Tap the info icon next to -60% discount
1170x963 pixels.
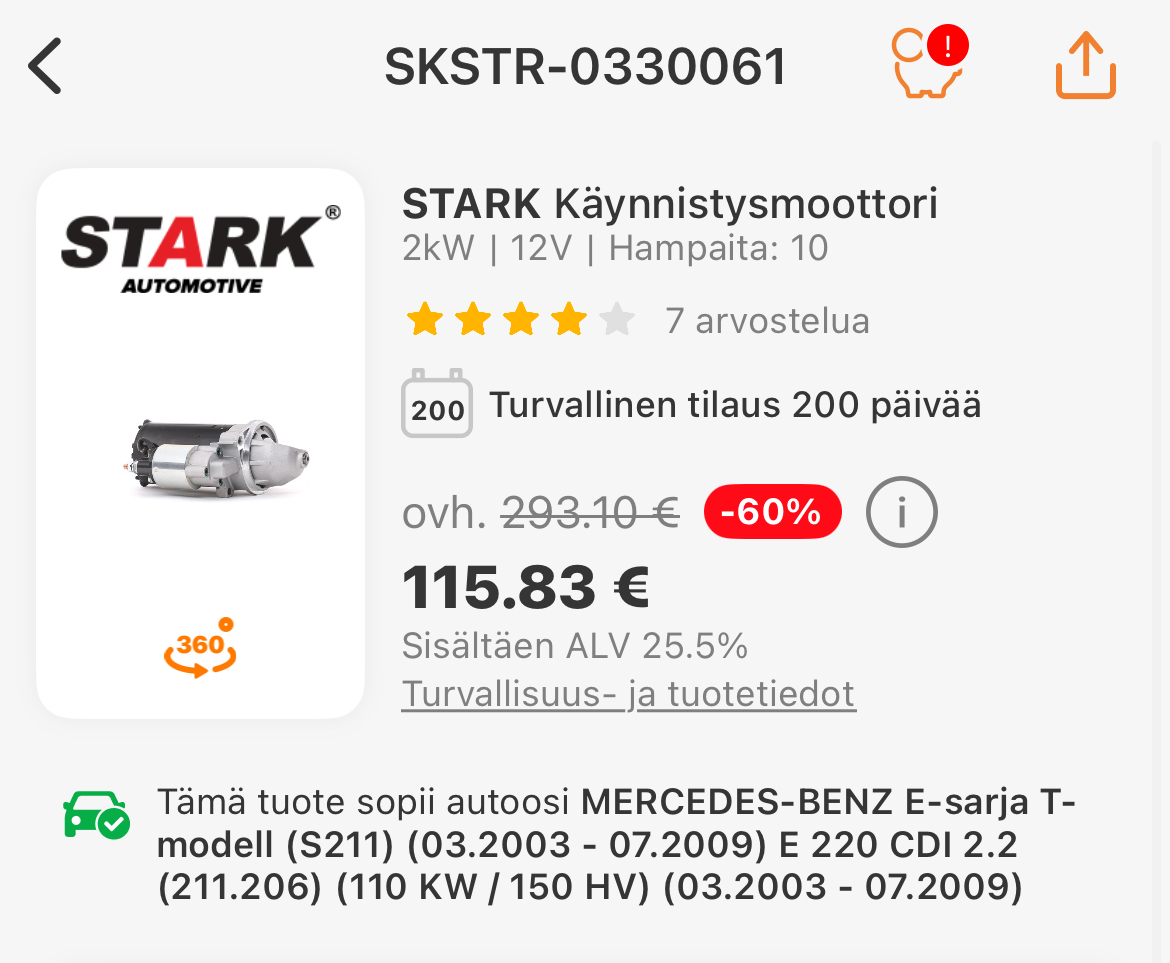[x=901, y=513]
